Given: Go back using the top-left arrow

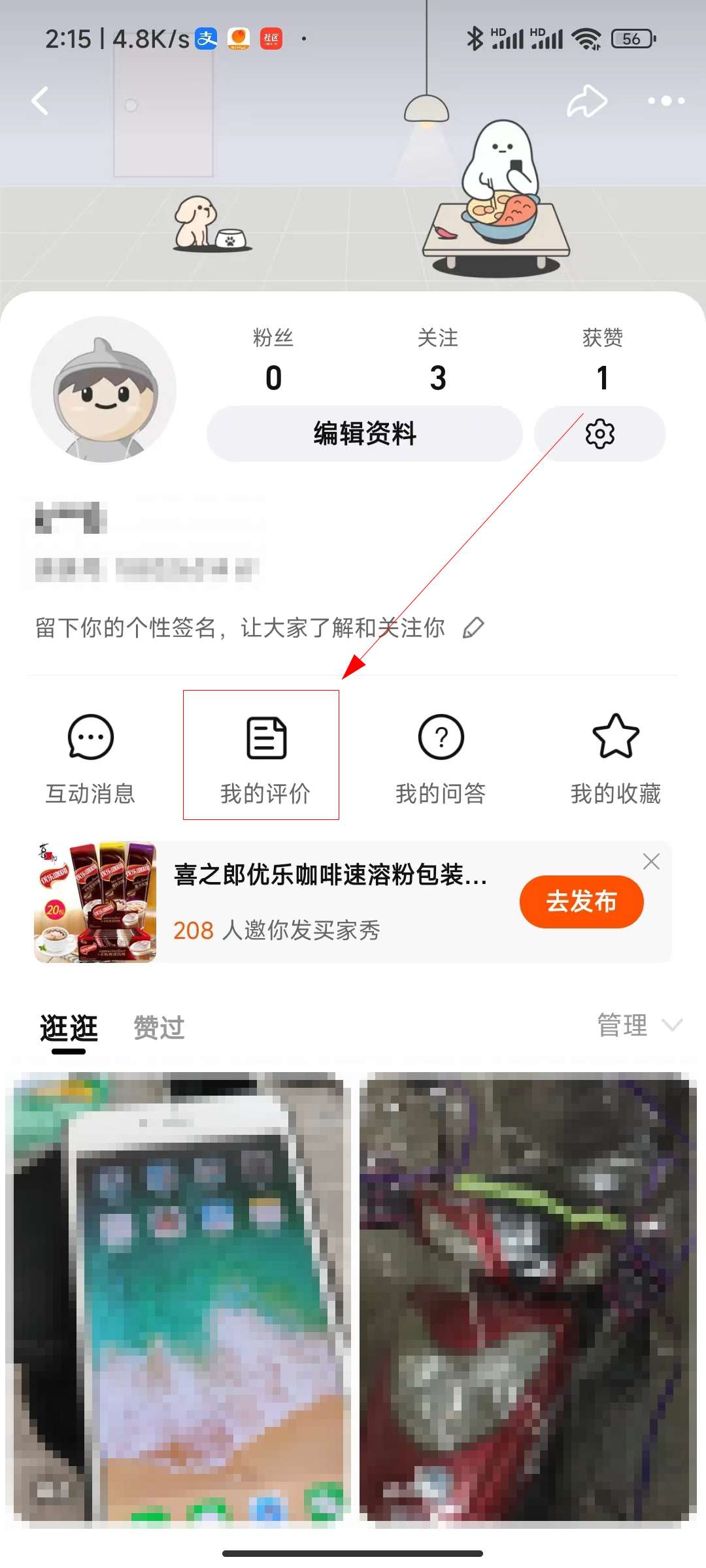Looking at the screenshot, I should click(41, 101).
